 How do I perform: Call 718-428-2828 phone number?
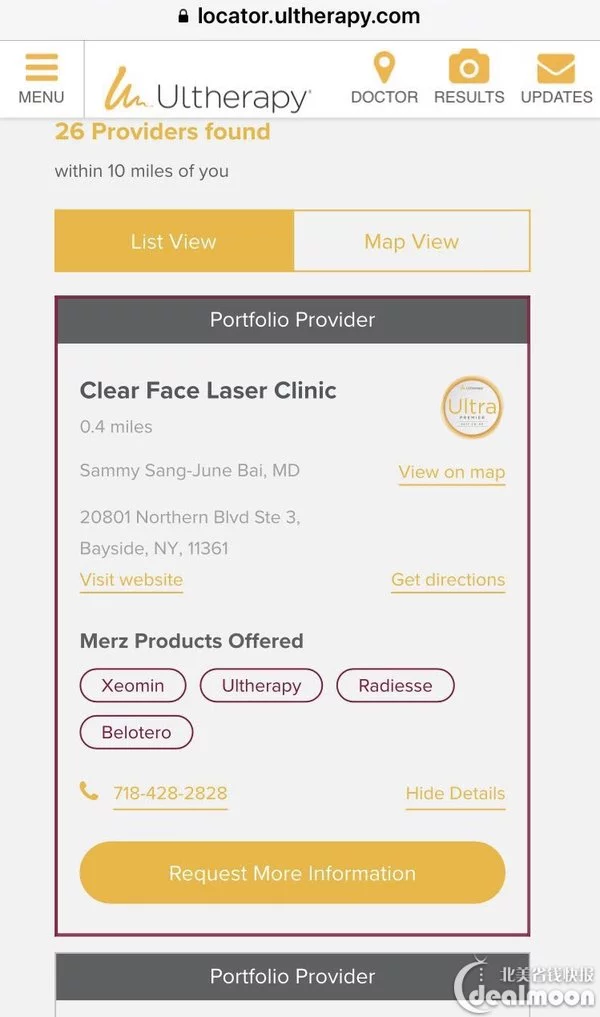[170, 793]
